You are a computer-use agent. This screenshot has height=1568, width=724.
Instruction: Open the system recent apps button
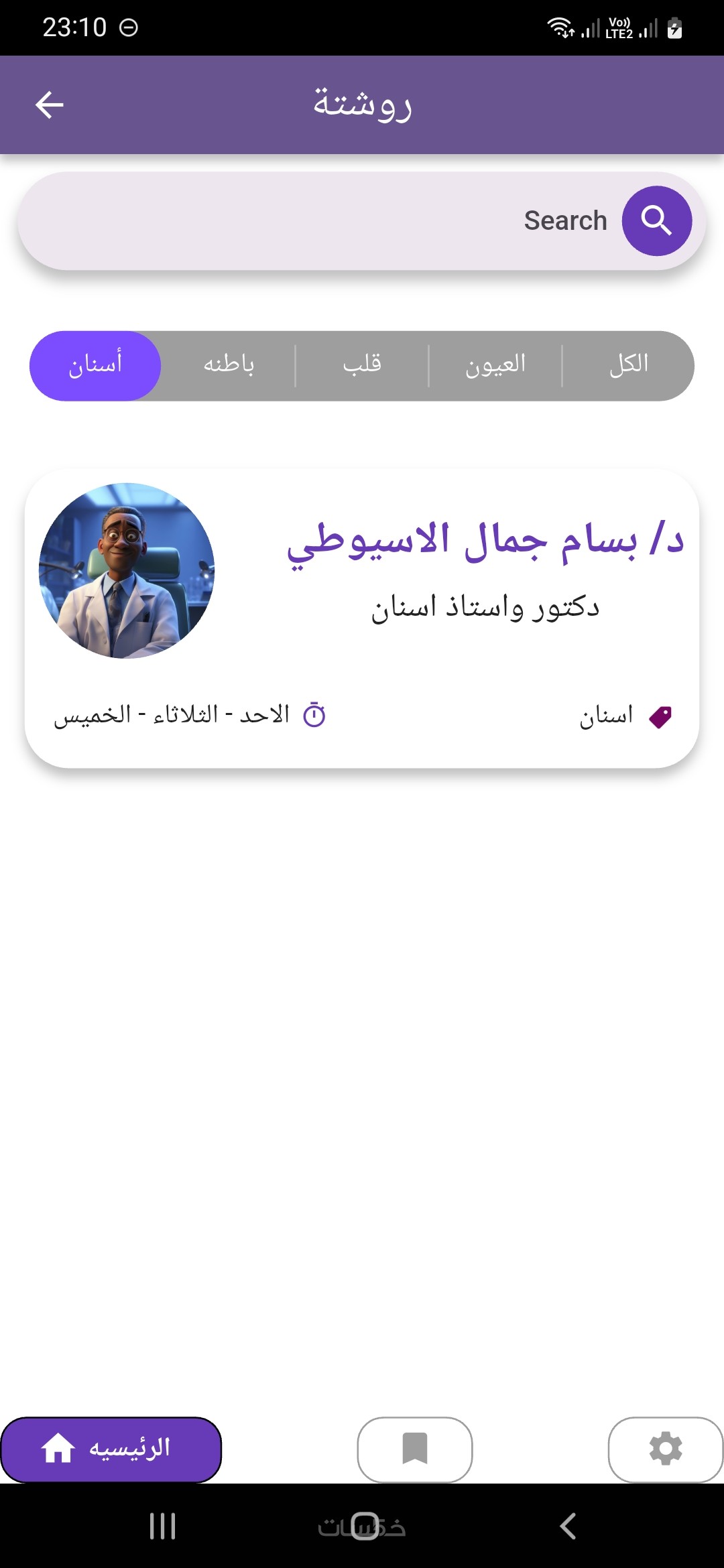162,1526
